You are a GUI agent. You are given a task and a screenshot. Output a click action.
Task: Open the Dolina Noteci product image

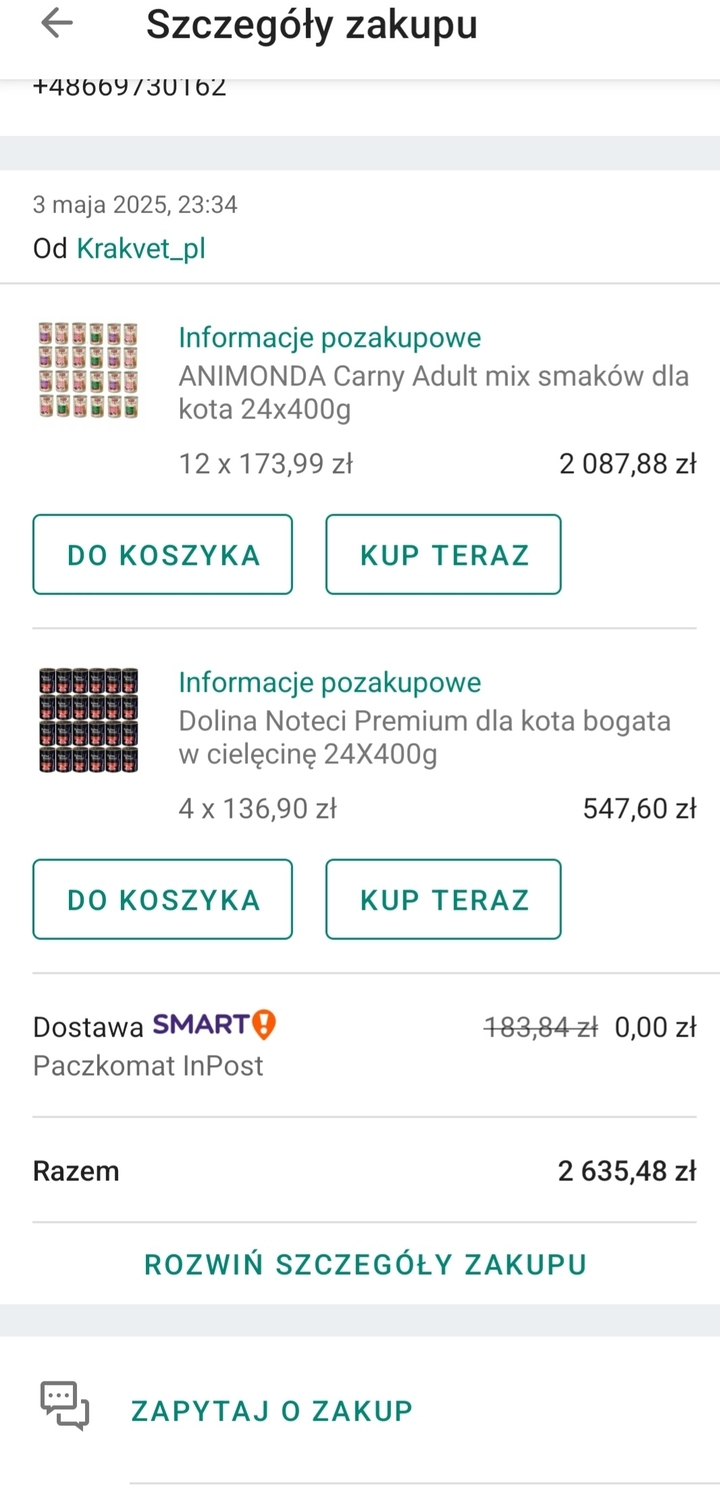(x=88, y=720)
